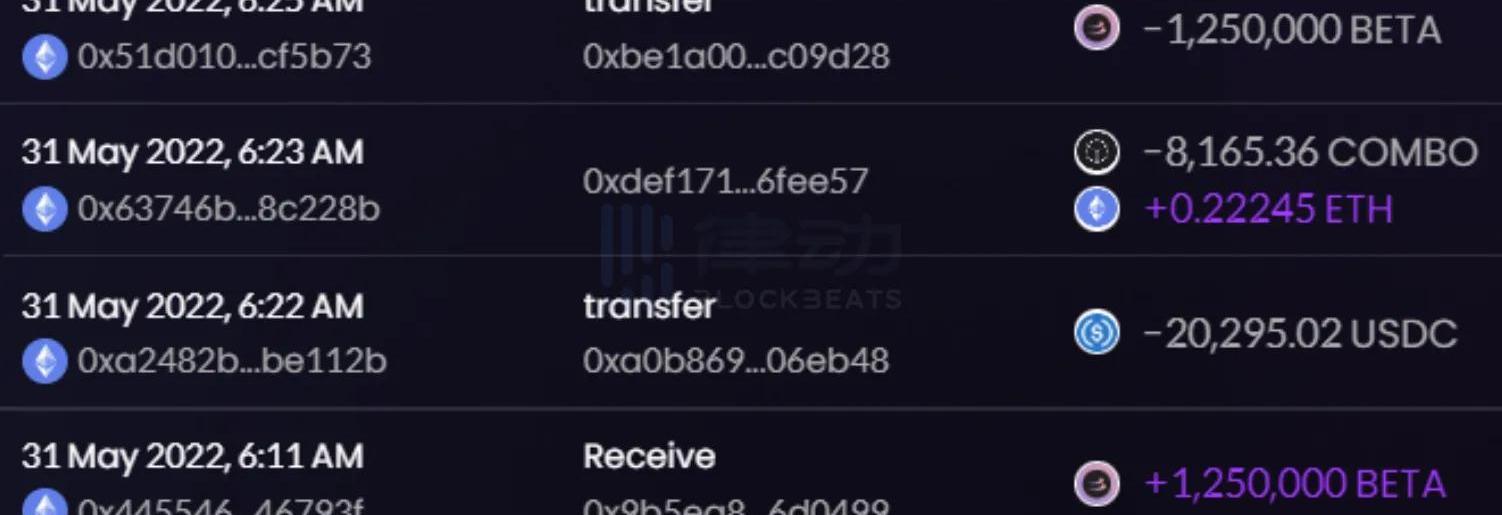Open address 0xbe1a00...c09d28
This screenshot has height=515, width=1502.
(x=735, y=56)
